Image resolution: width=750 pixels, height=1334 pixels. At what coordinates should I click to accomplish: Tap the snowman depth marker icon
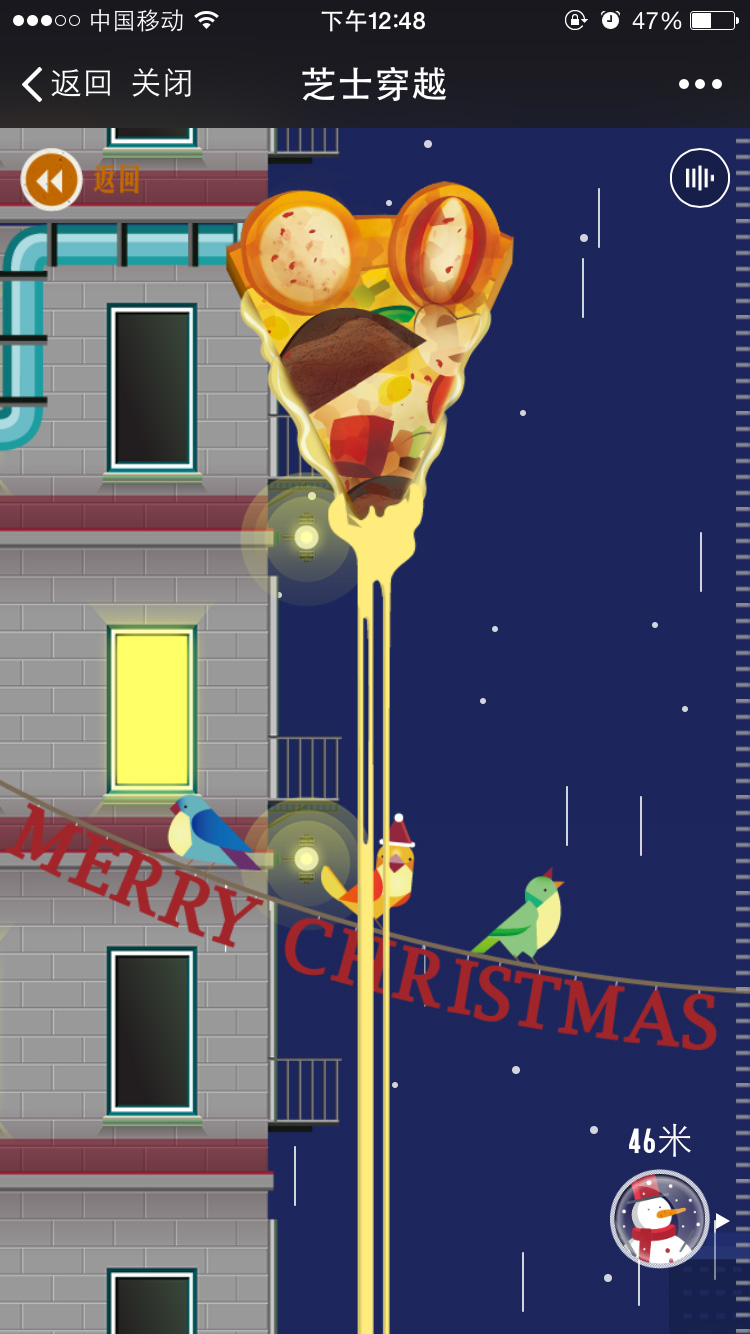pyautogui.click(x=660, y=1219)
